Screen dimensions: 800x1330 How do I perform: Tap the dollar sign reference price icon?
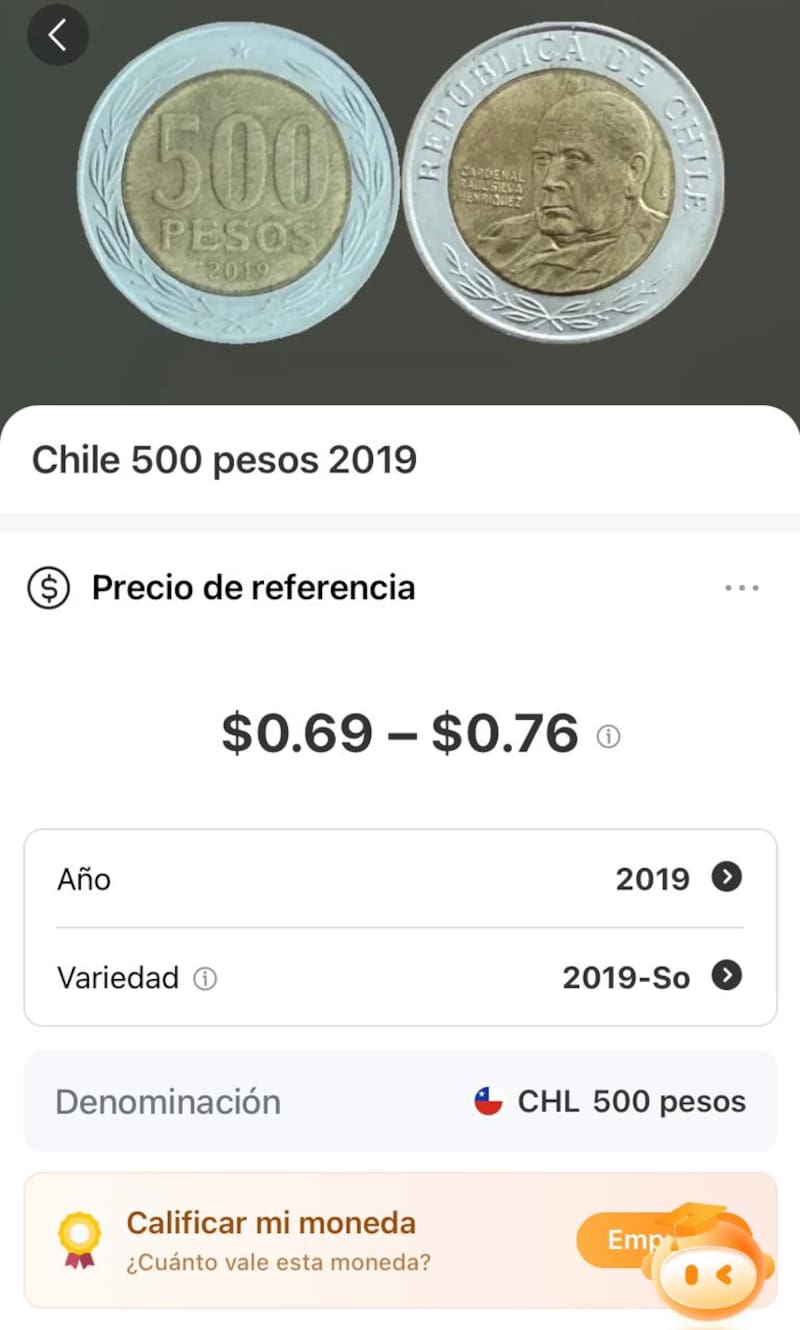47,587
